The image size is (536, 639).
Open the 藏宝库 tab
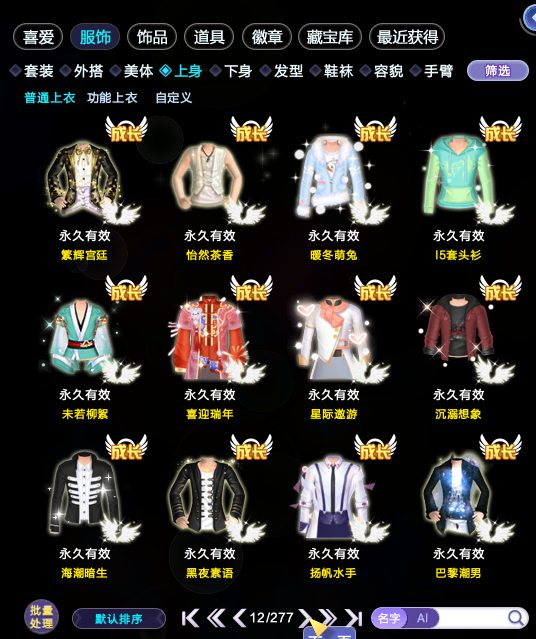(x=330, y=37)
